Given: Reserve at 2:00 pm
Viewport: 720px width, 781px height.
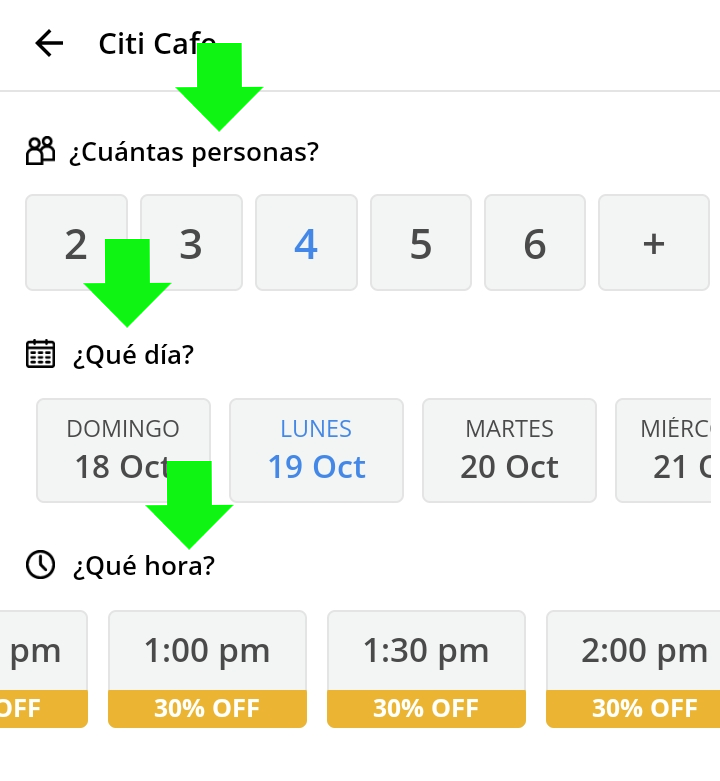Looking at the screenshot, I should coord(634,668).
